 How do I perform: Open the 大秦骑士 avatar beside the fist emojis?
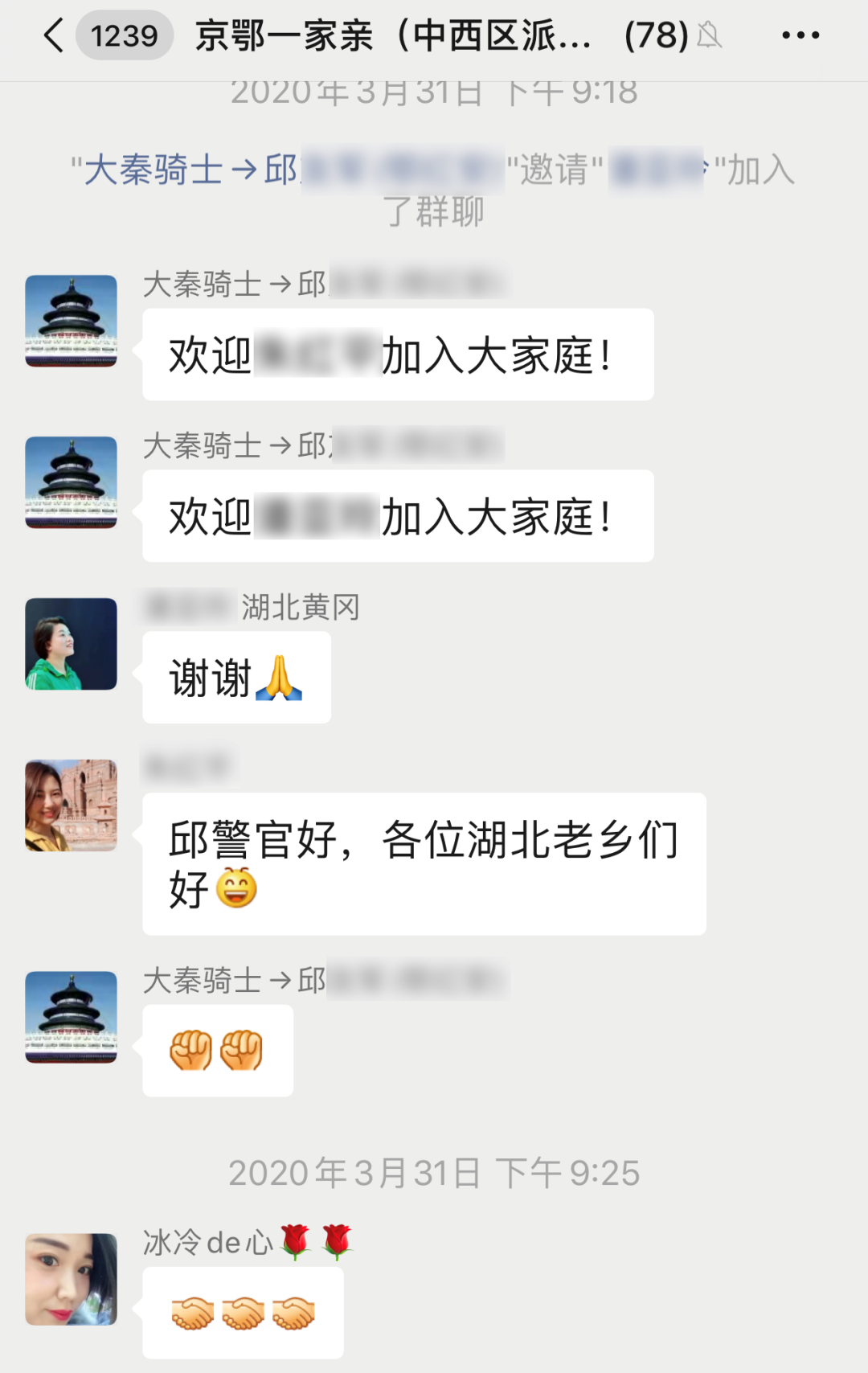(x=71, y=1017)
